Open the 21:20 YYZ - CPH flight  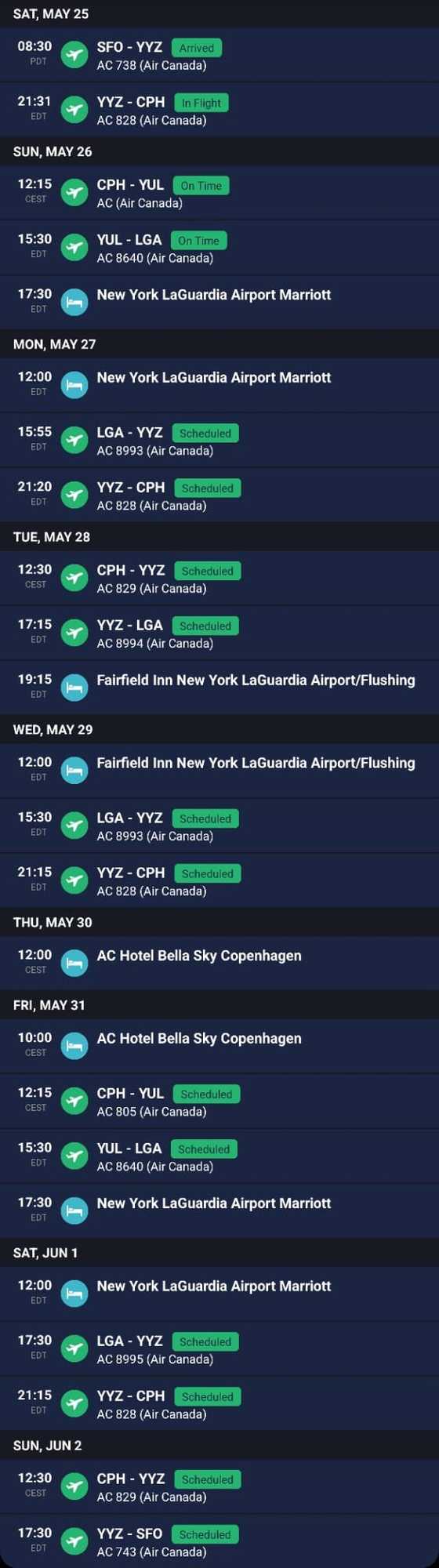[x=219, y=495]
